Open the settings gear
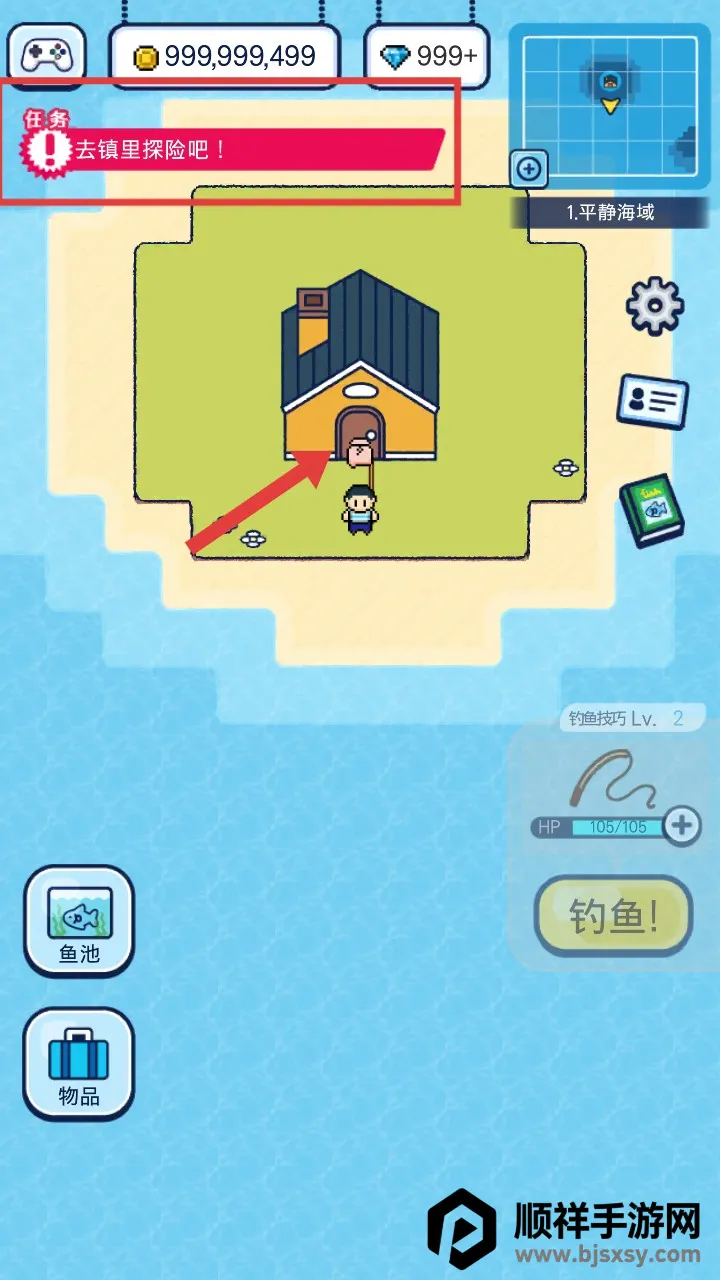This screenshot has width=720, height=1280. 654,305
